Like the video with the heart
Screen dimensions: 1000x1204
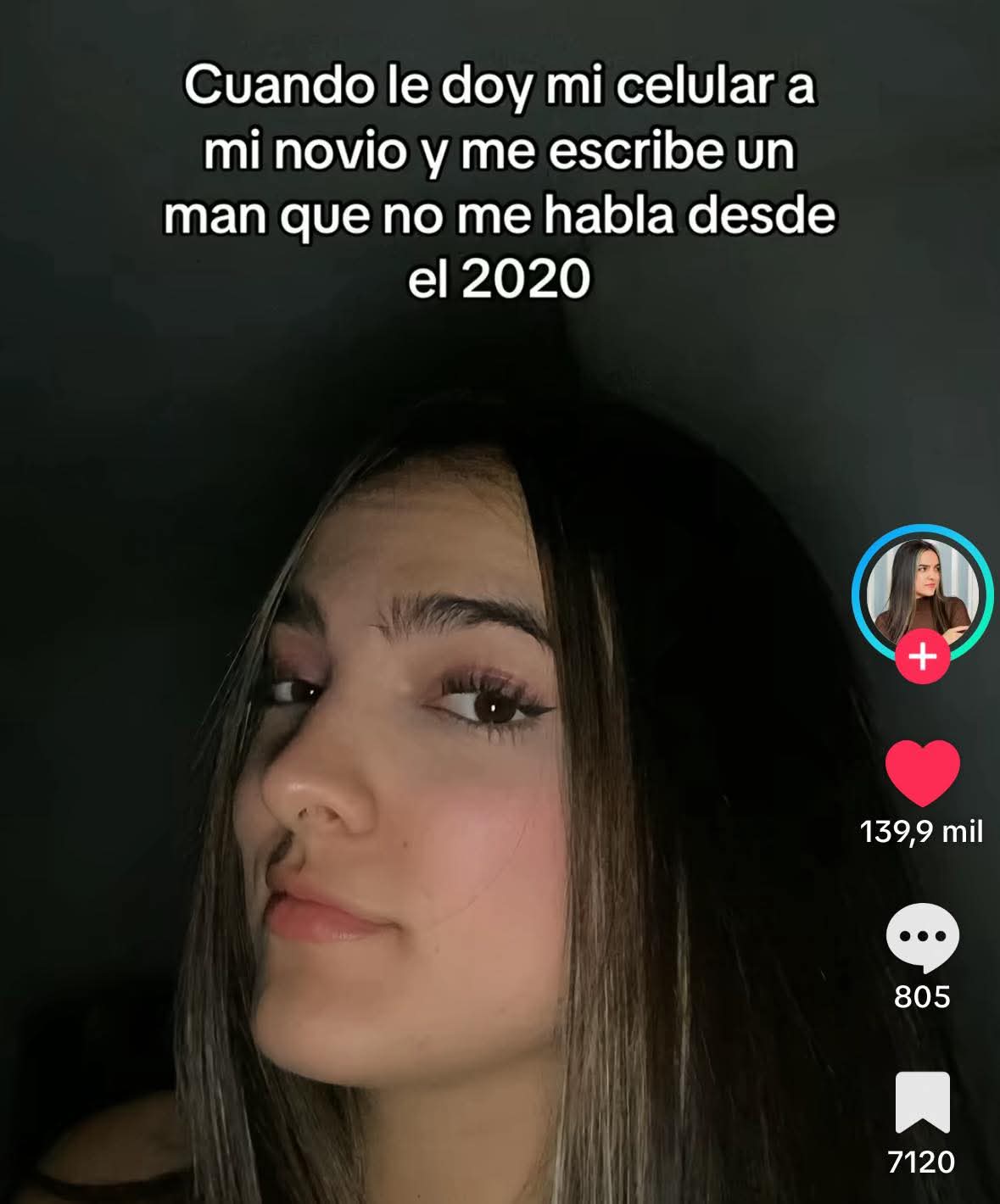922,772
